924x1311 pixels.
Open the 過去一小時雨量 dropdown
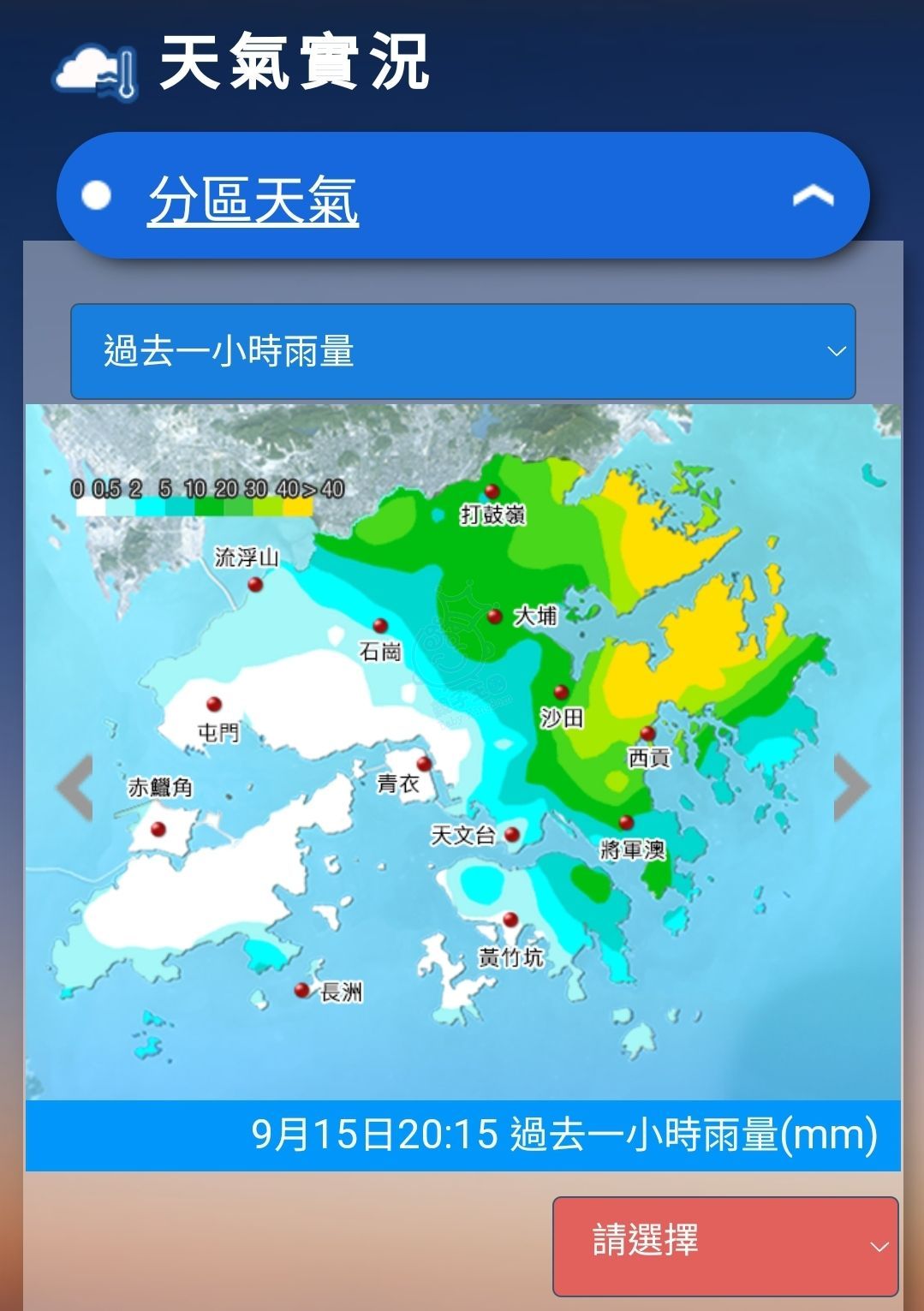click(x=462, y=351)
